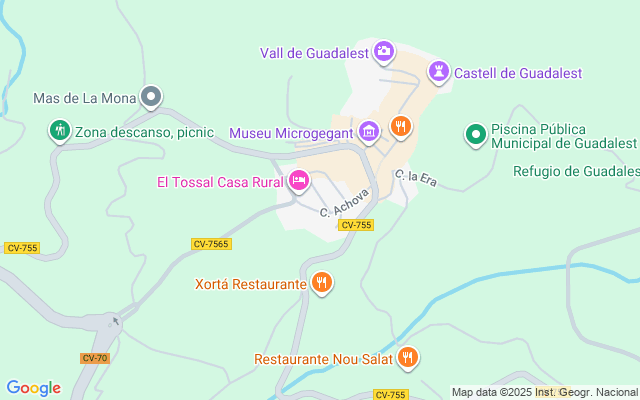Open the Xortá Restaurante pin
640x400 pixels.
pos(321,283)
